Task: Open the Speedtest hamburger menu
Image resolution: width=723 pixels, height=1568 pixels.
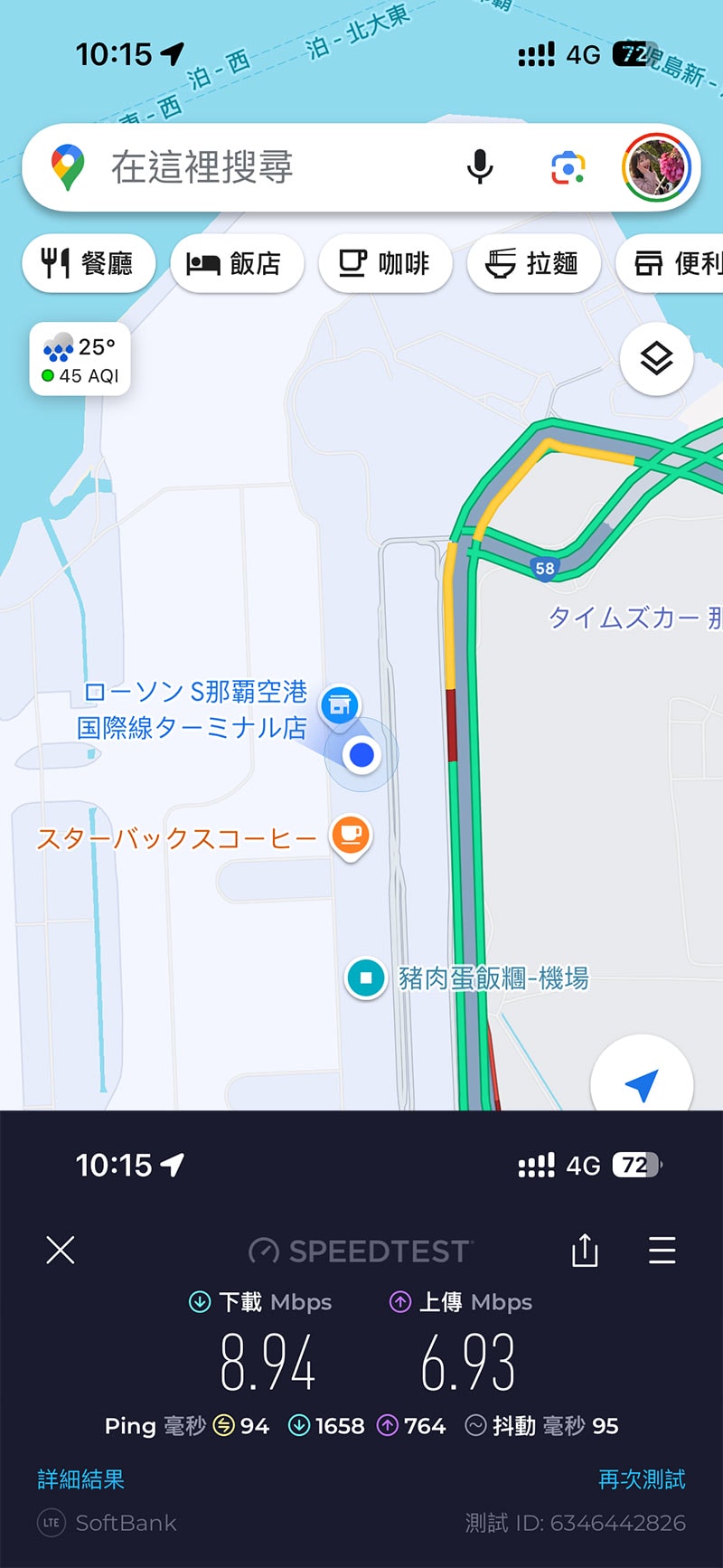Action: click(662, 1251)
